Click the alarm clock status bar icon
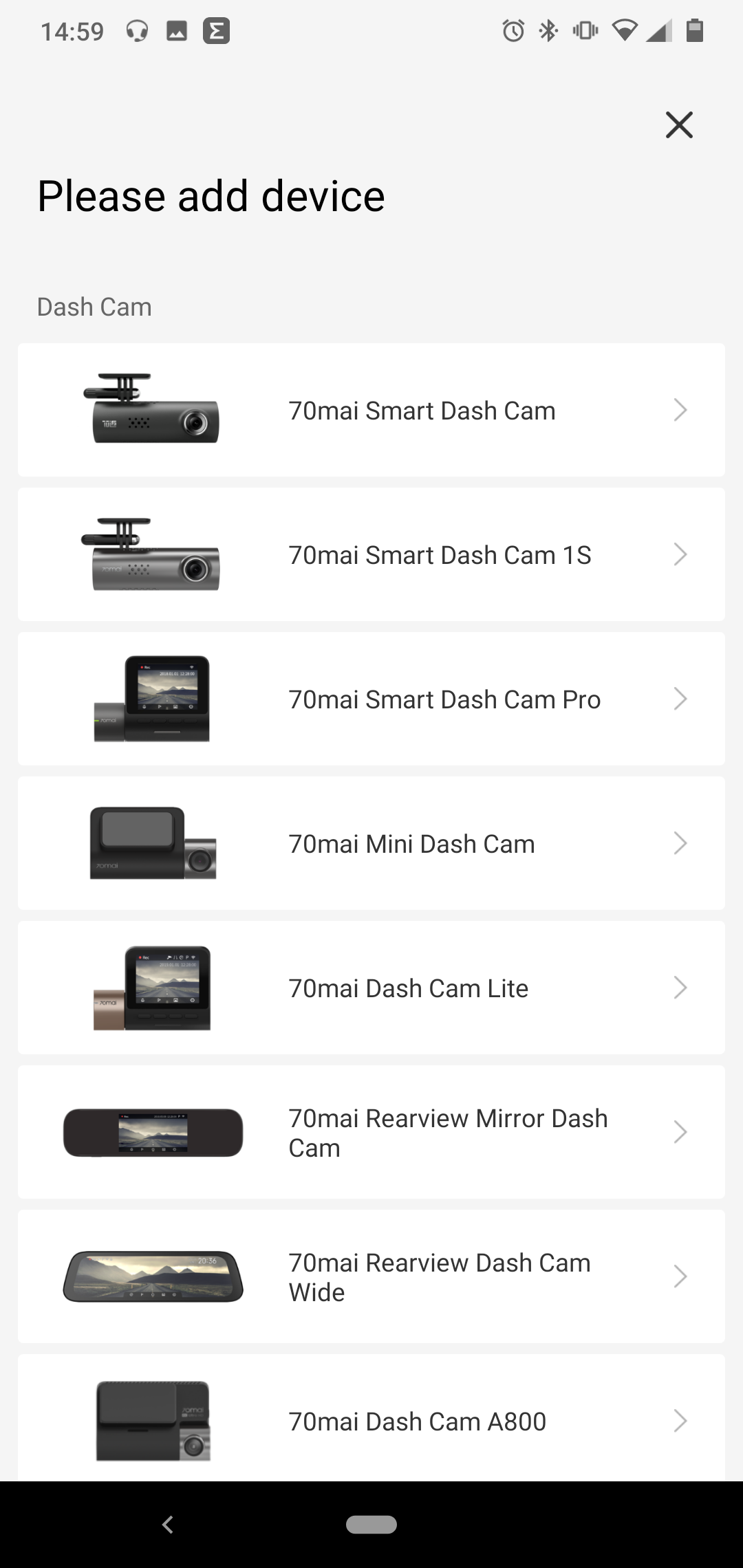743x1568 pixels. tap(512, 30)
